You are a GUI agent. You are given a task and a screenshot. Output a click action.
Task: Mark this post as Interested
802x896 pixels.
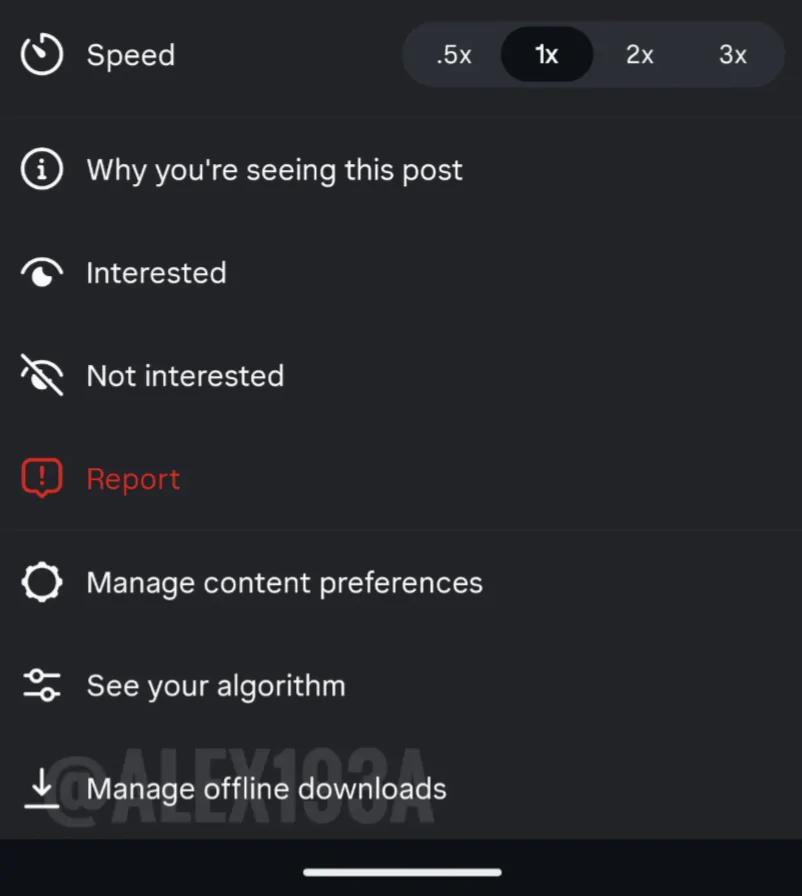[x=156, y=273]
